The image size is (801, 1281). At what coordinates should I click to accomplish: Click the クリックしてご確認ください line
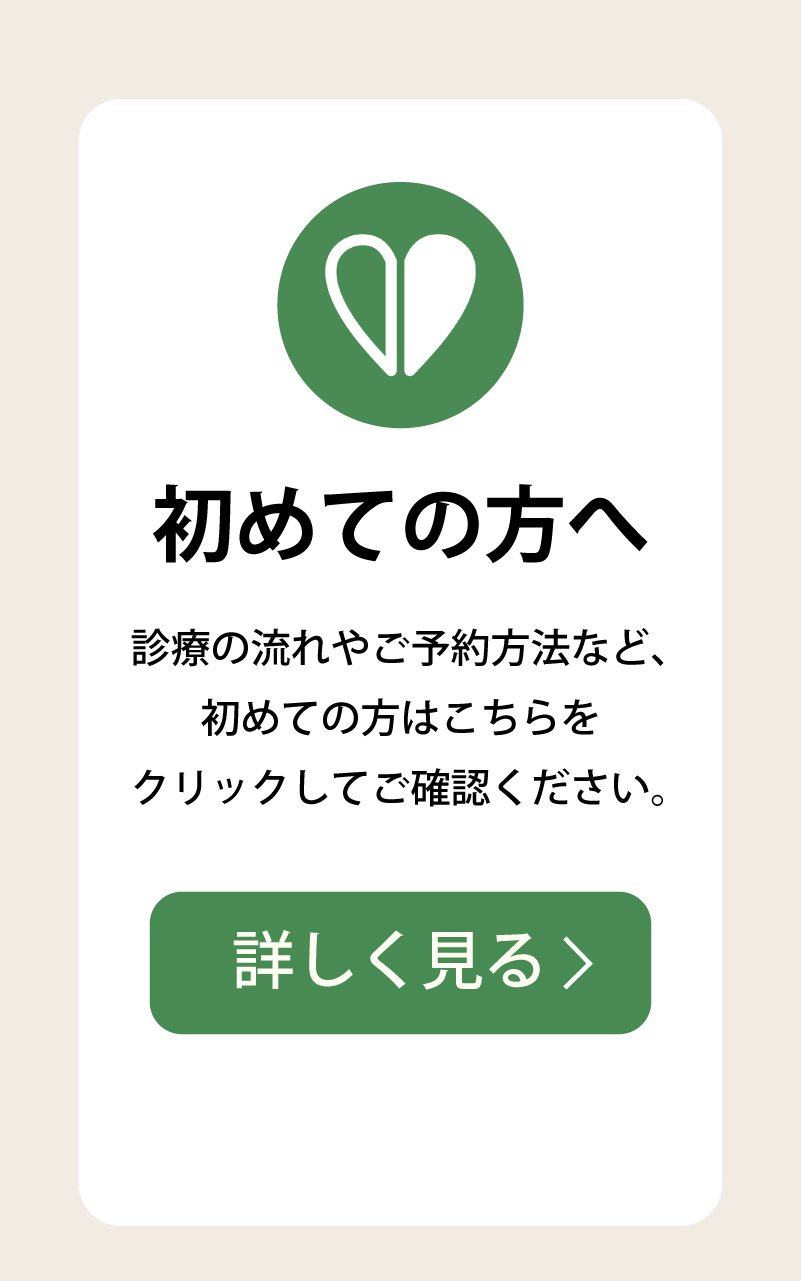tap(400, 788)
